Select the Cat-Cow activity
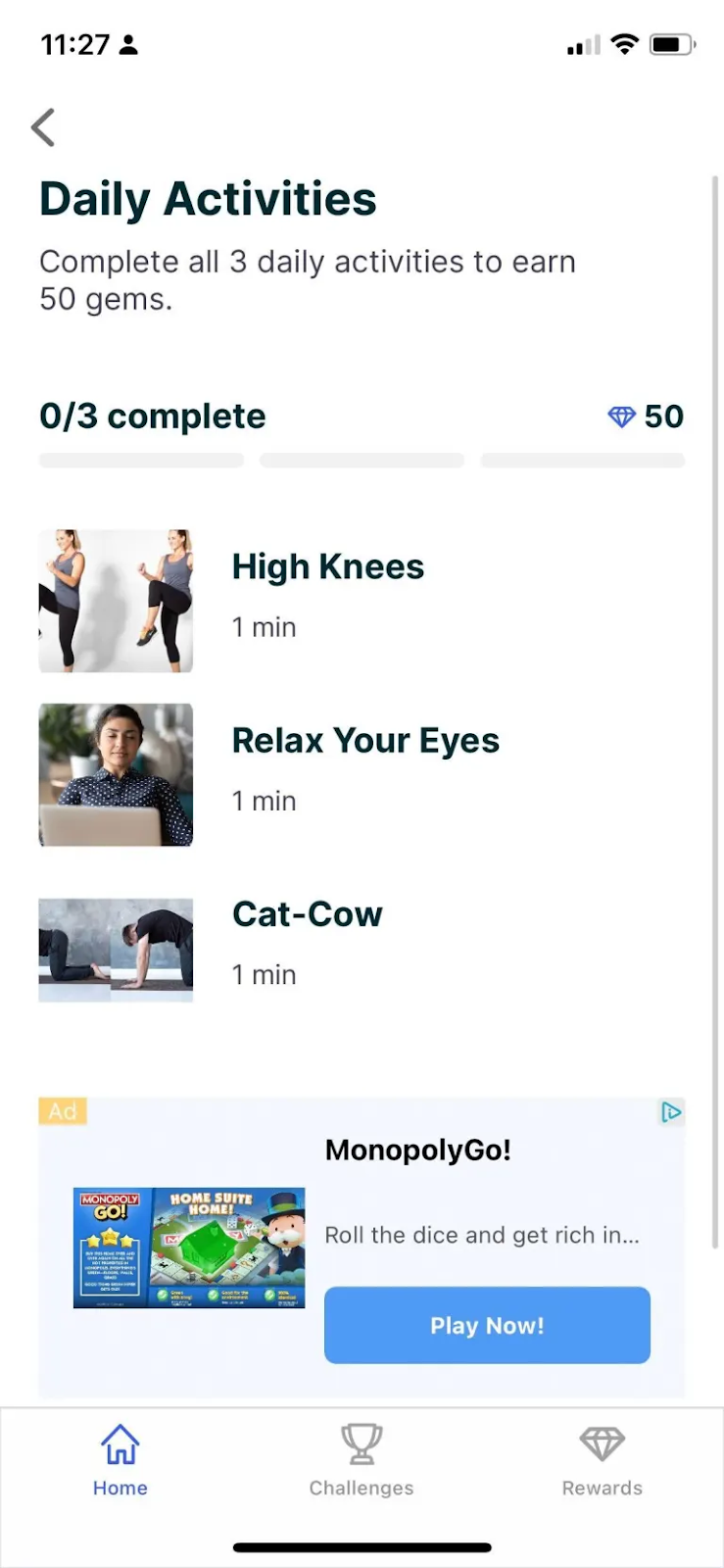Image resolution: width=724 pixels, height=1568 pixels. pyautogui.click(x=307, y=915)
